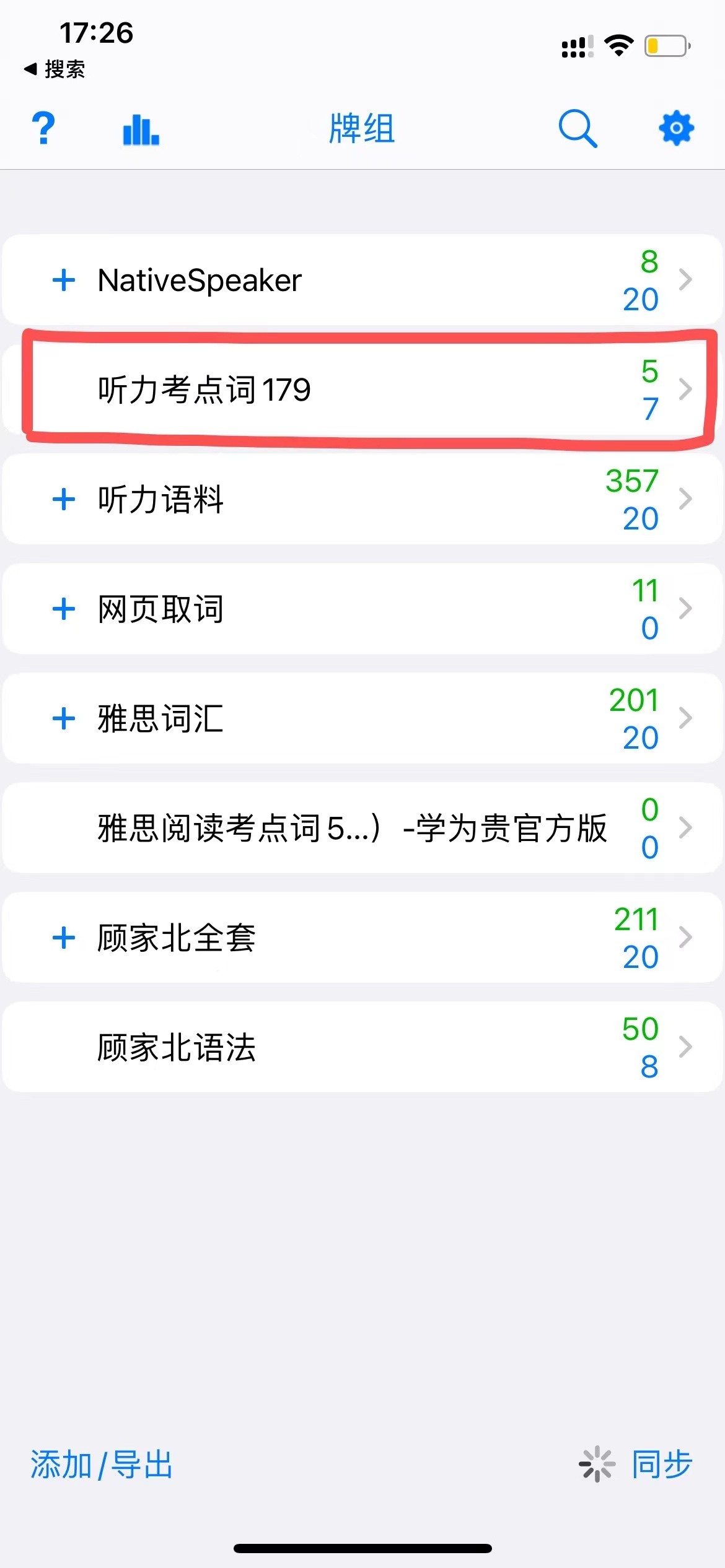Expand subdecks of NativeSpeaker

(x=64, y=280)
